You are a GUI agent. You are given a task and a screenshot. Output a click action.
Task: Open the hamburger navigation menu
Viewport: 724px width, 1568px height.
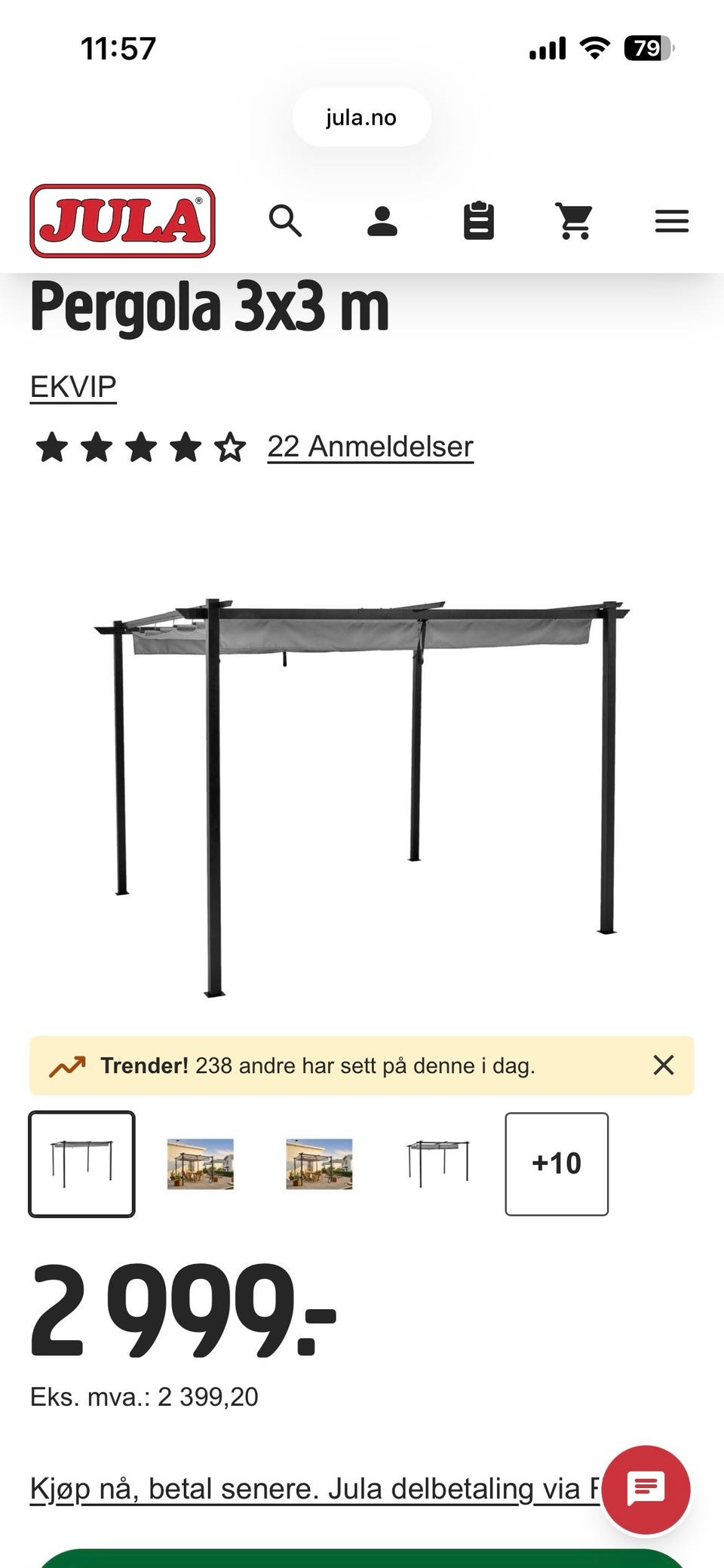(671, 221)
